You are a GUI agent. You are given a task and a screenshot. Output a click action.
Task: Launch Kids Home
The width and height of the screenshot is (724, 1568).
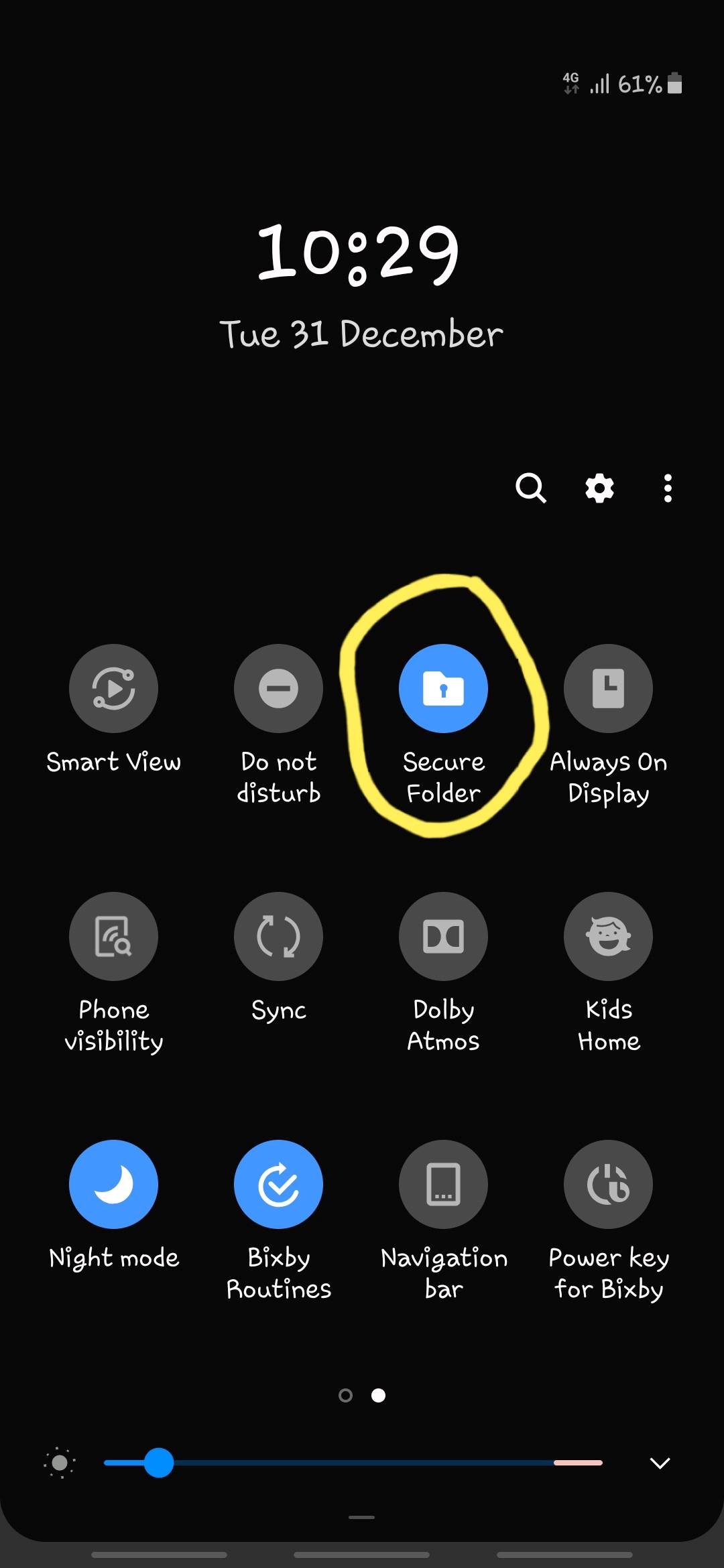point(608,936)
